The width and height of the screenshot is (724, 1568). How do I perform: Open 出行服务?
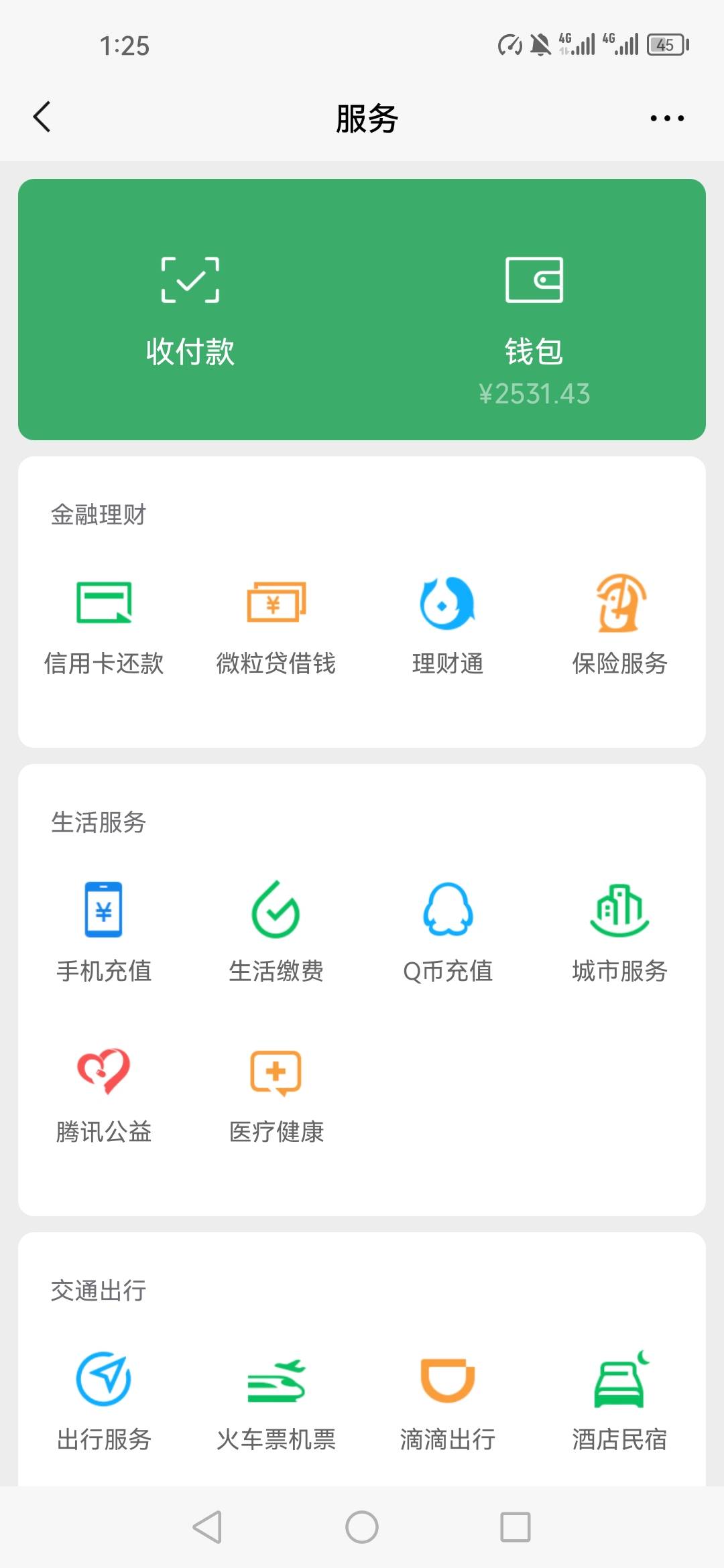coord(104,1400)
